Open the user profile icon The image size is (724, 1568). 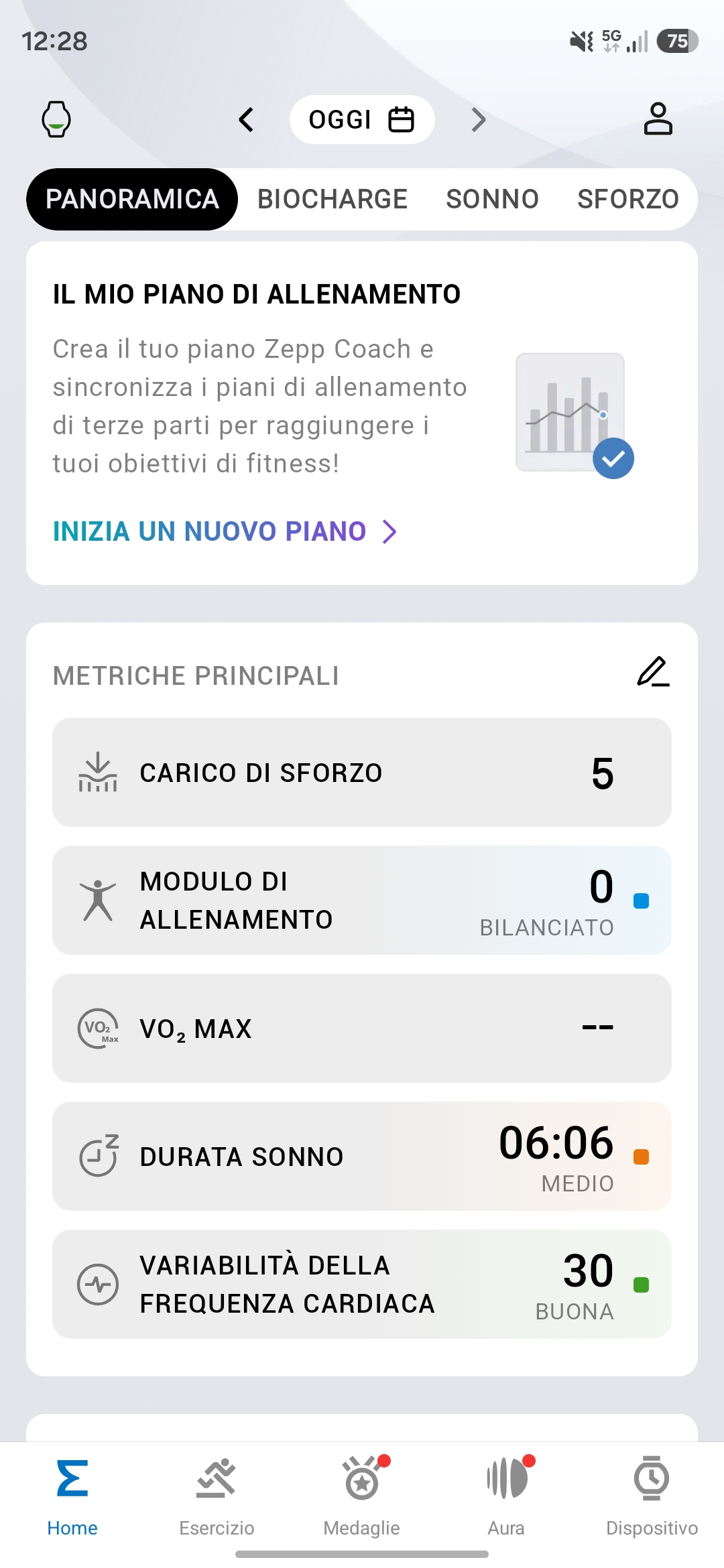658,119
